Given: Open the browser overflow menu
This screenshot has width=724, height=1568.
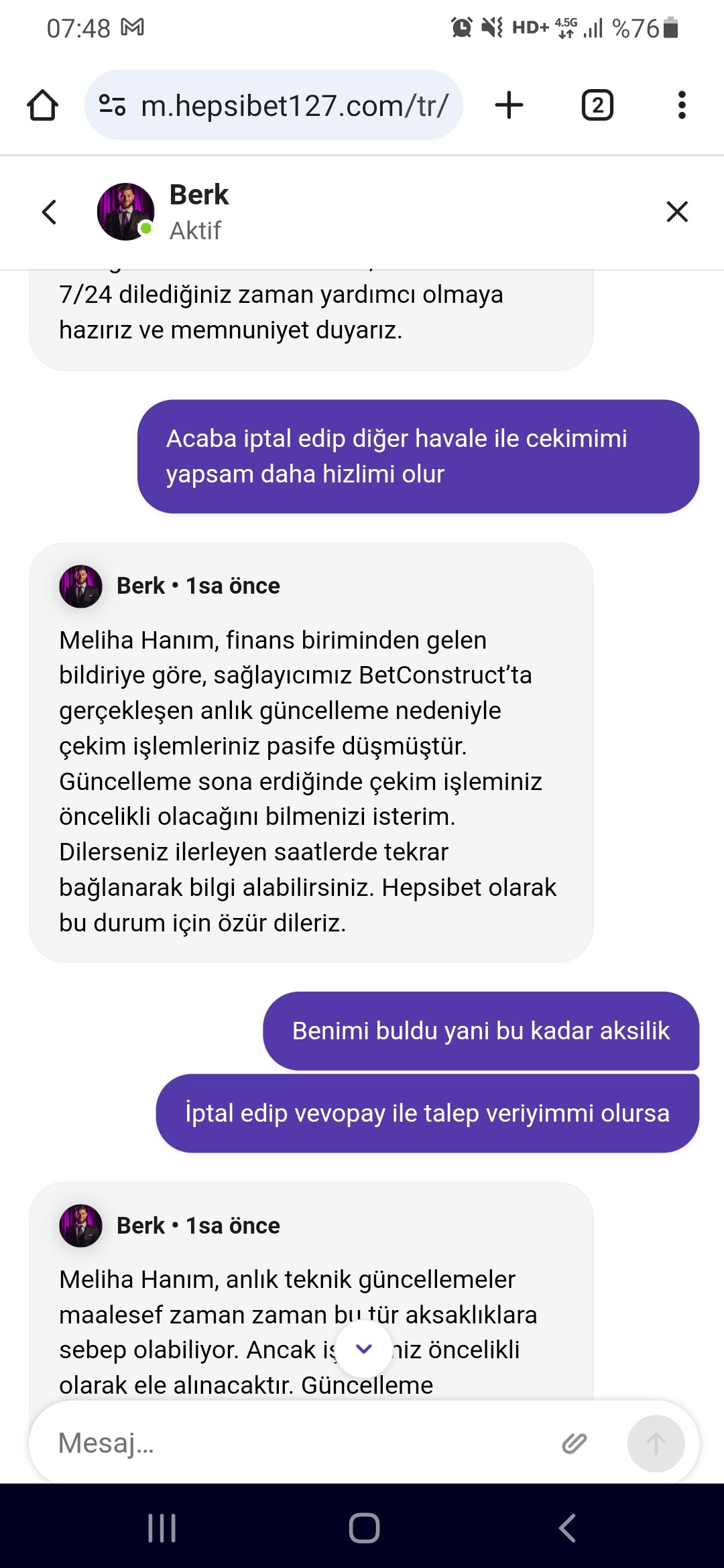Looking at the screenshot, I should pyautogui.click(x=682, y=105).
